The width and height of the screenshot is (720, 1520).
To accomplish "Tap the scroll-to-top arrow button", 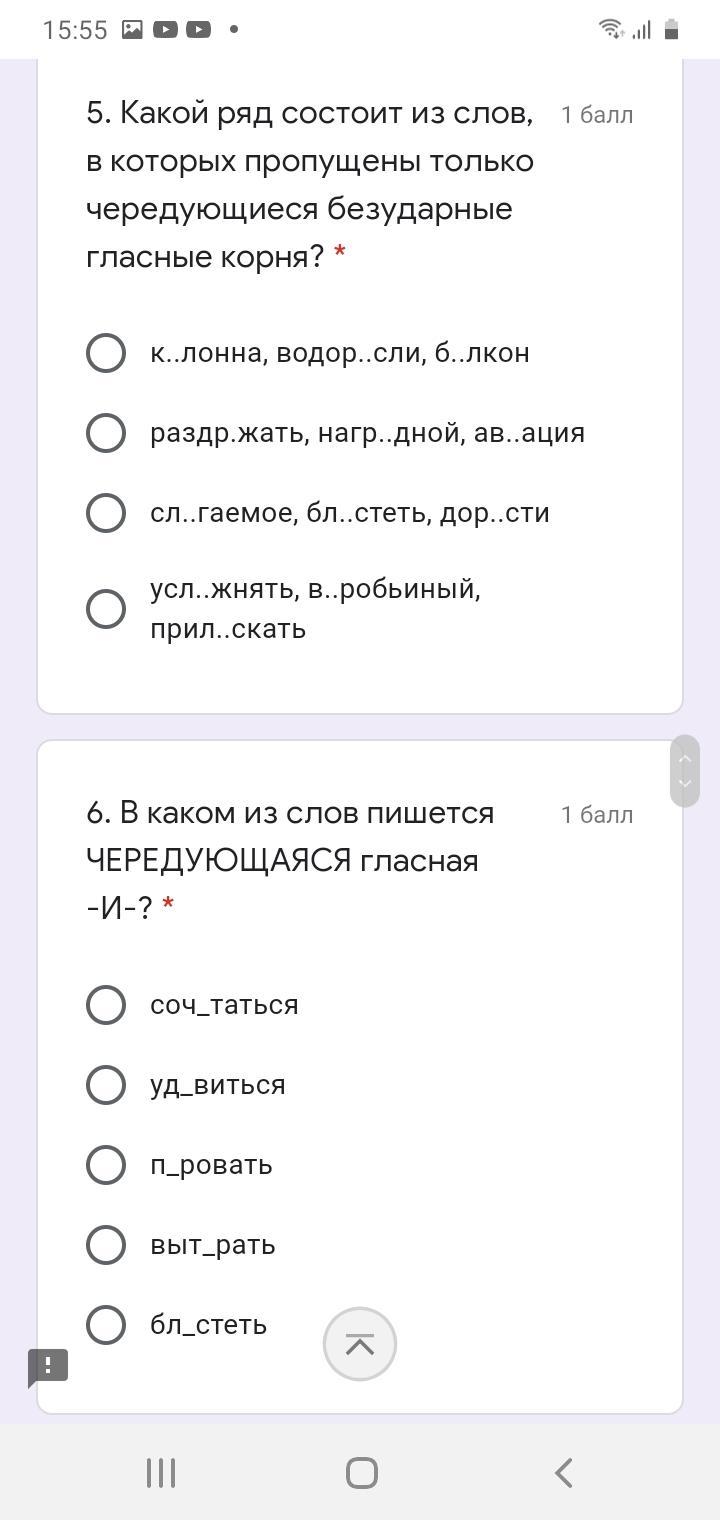I will (x=360, y=1344).
